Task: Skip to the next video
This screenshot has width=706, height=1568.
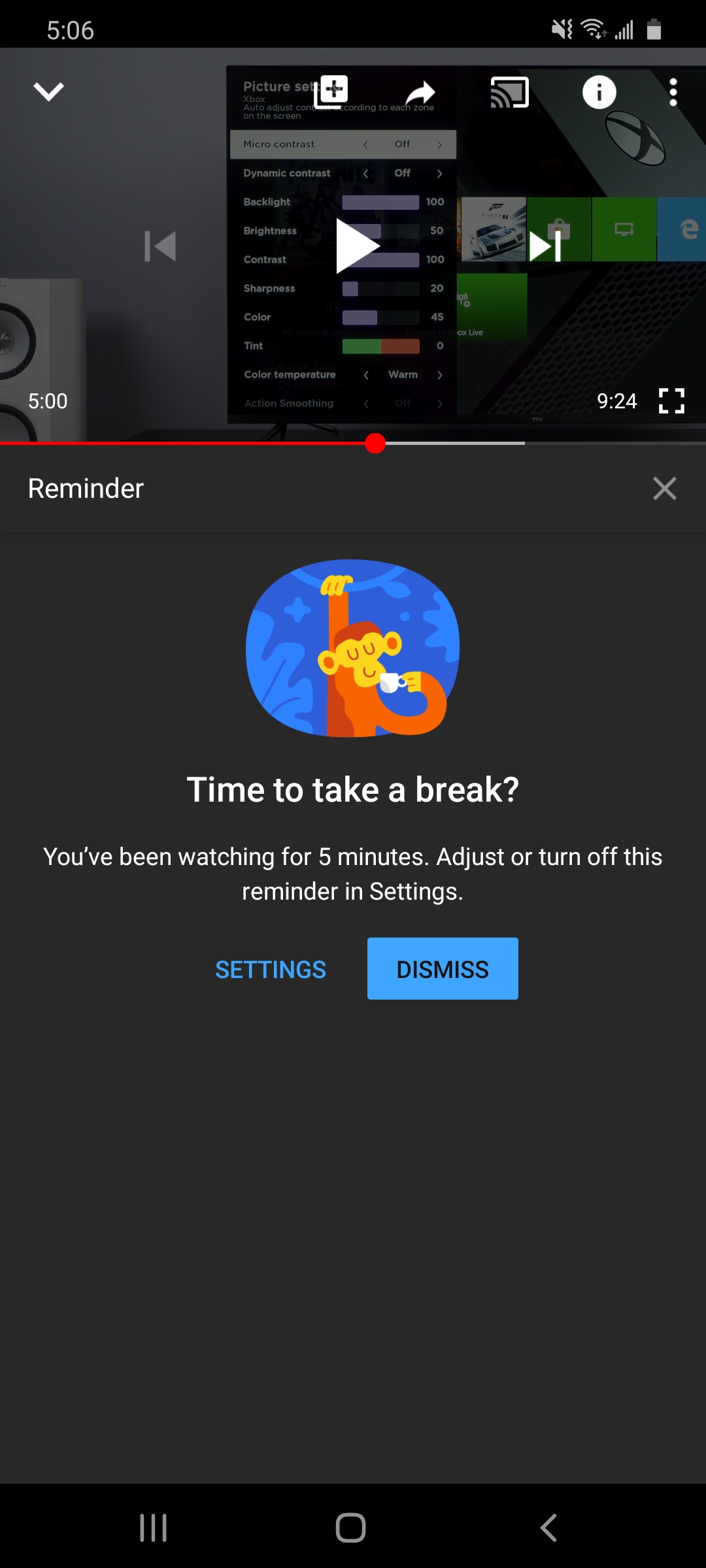Action: click(546, 246)
